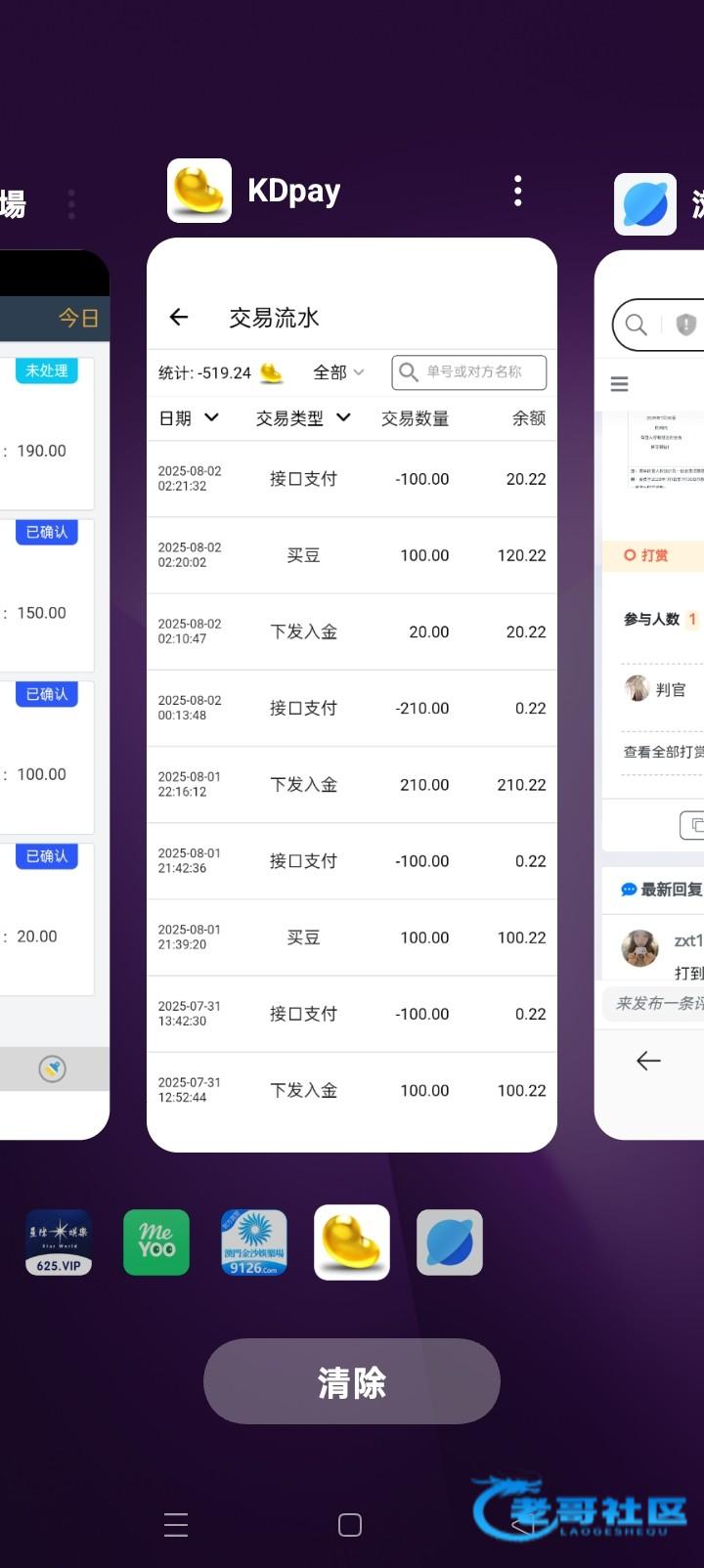Open the KDpay overflow menu
Image resolution: width=704 pixels, height=1568 pixels.
click(518, 191)
